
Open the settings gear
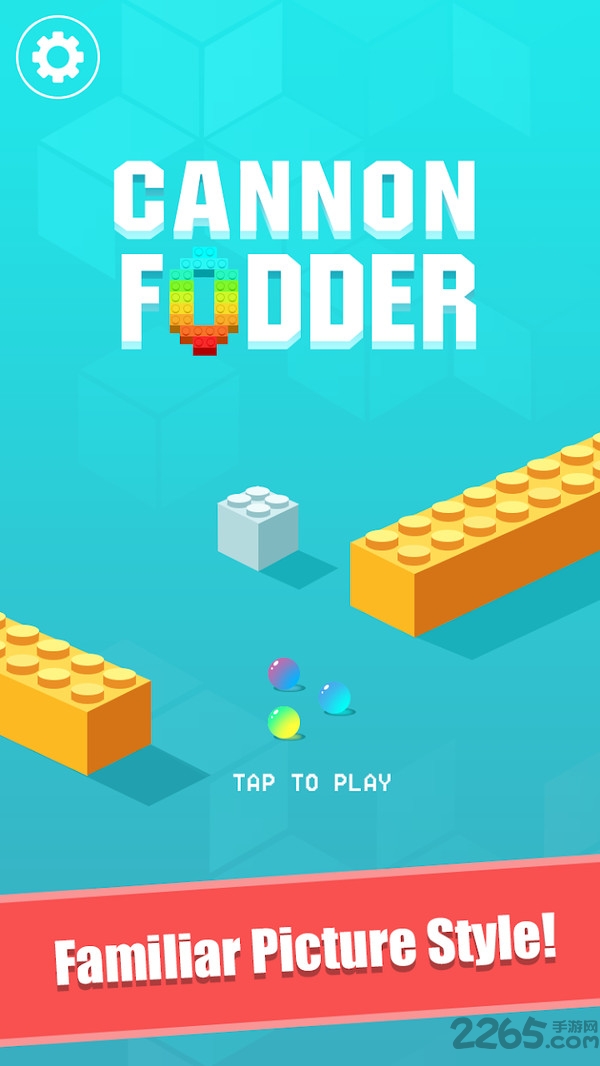point(58,57)
